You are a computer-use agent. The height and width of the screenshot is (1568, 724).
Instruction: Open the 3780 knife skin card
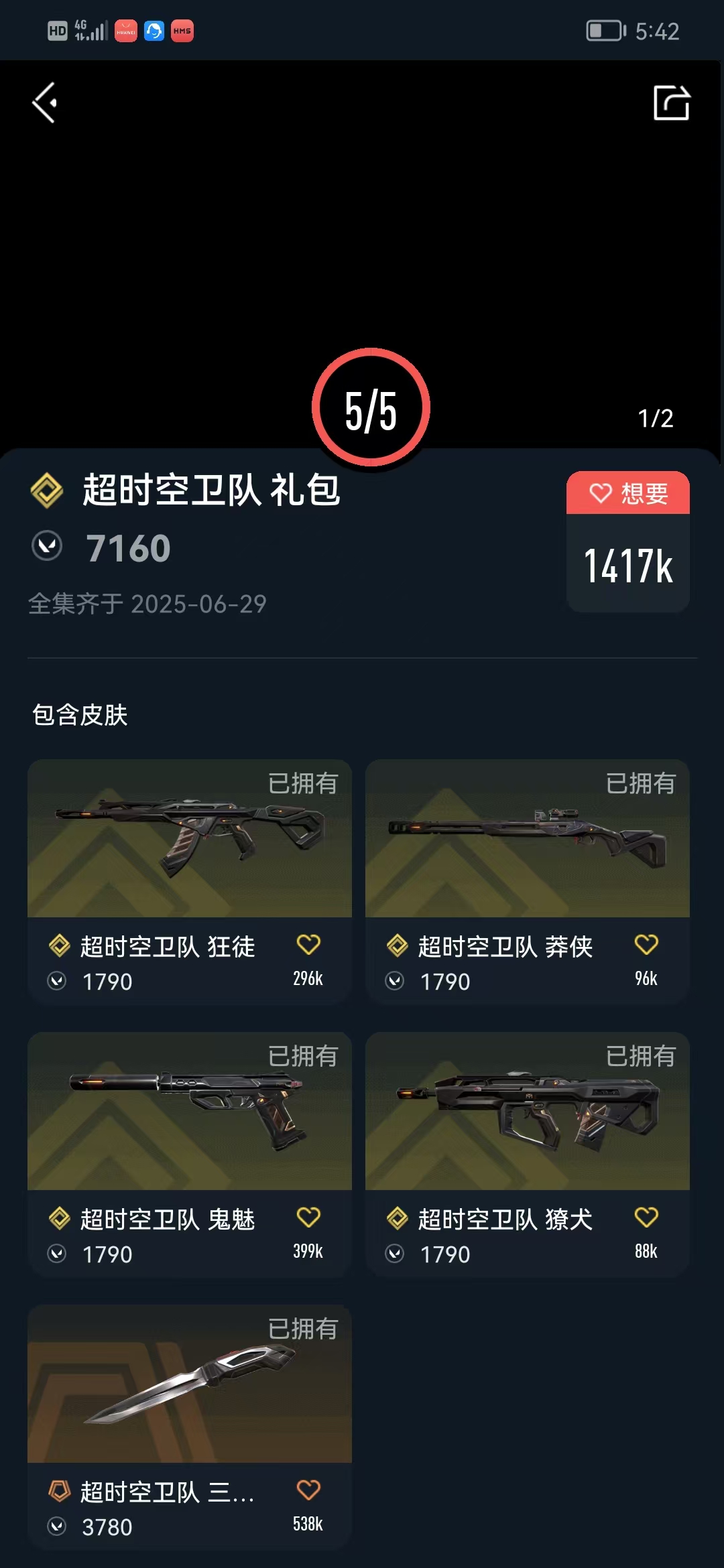click(x=190, y=1427)
